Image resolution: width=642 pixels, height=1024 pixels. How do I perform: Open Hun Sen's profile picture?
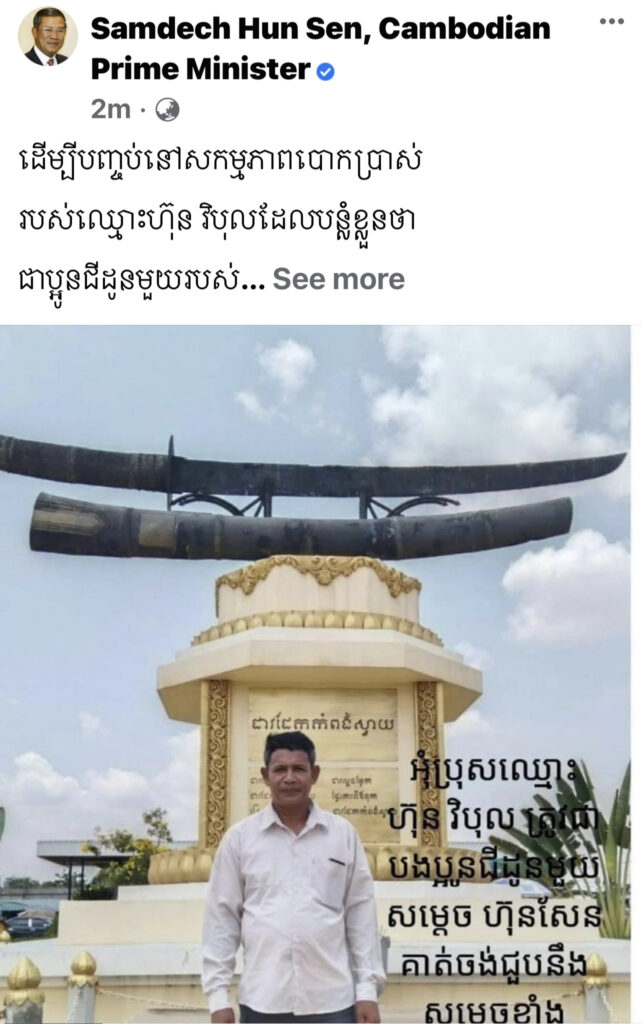tap(47, 36)
